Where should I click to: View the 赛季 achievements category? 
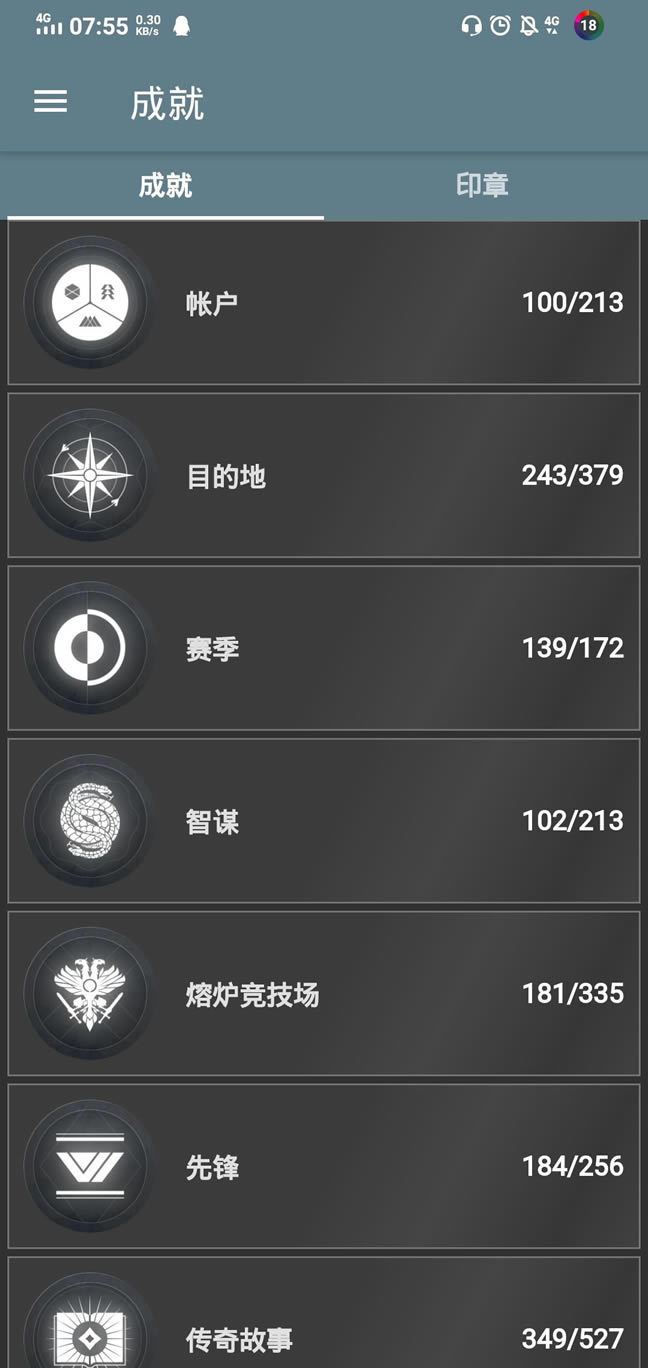point(323,648)
